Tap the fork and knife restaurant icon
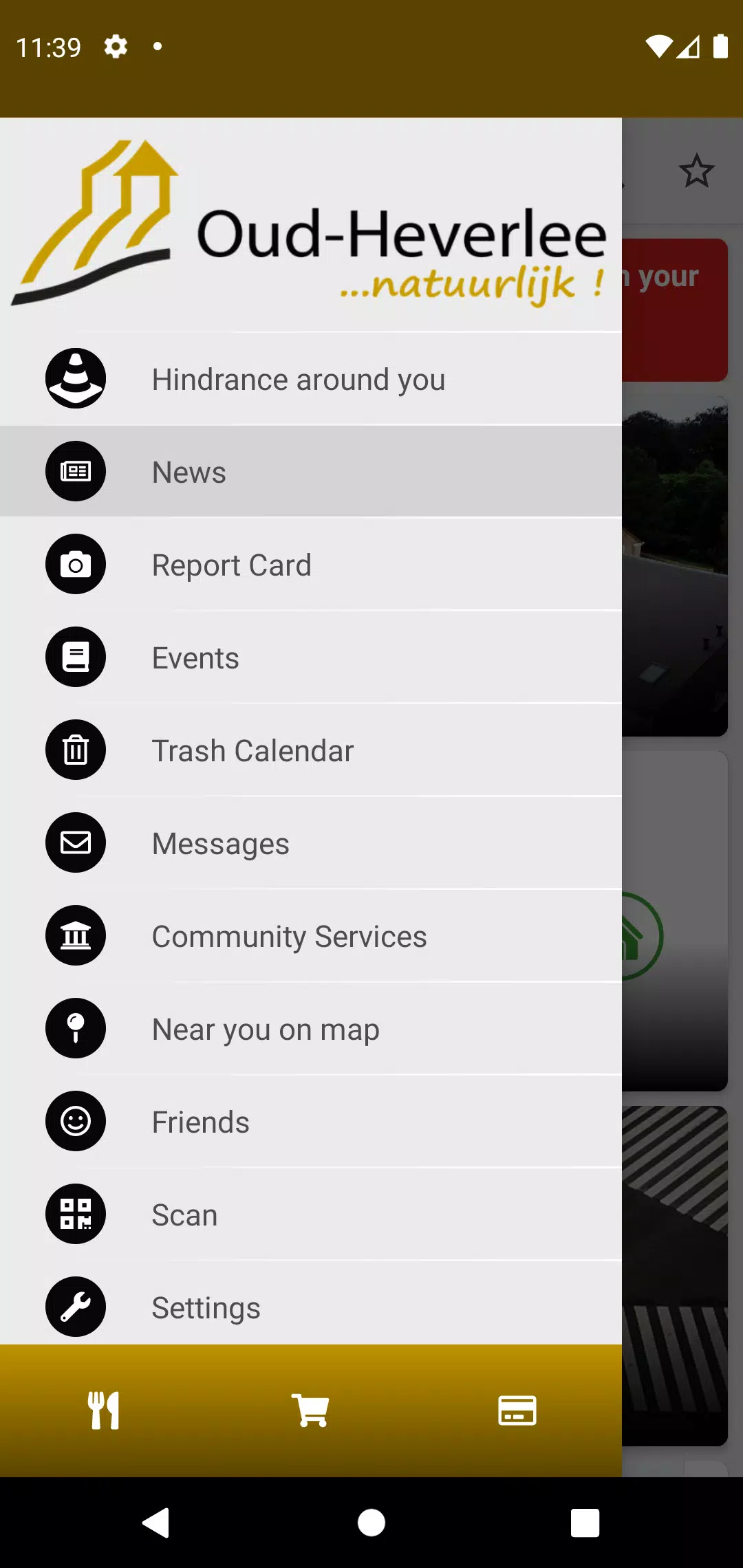 tap(104, 1411)
